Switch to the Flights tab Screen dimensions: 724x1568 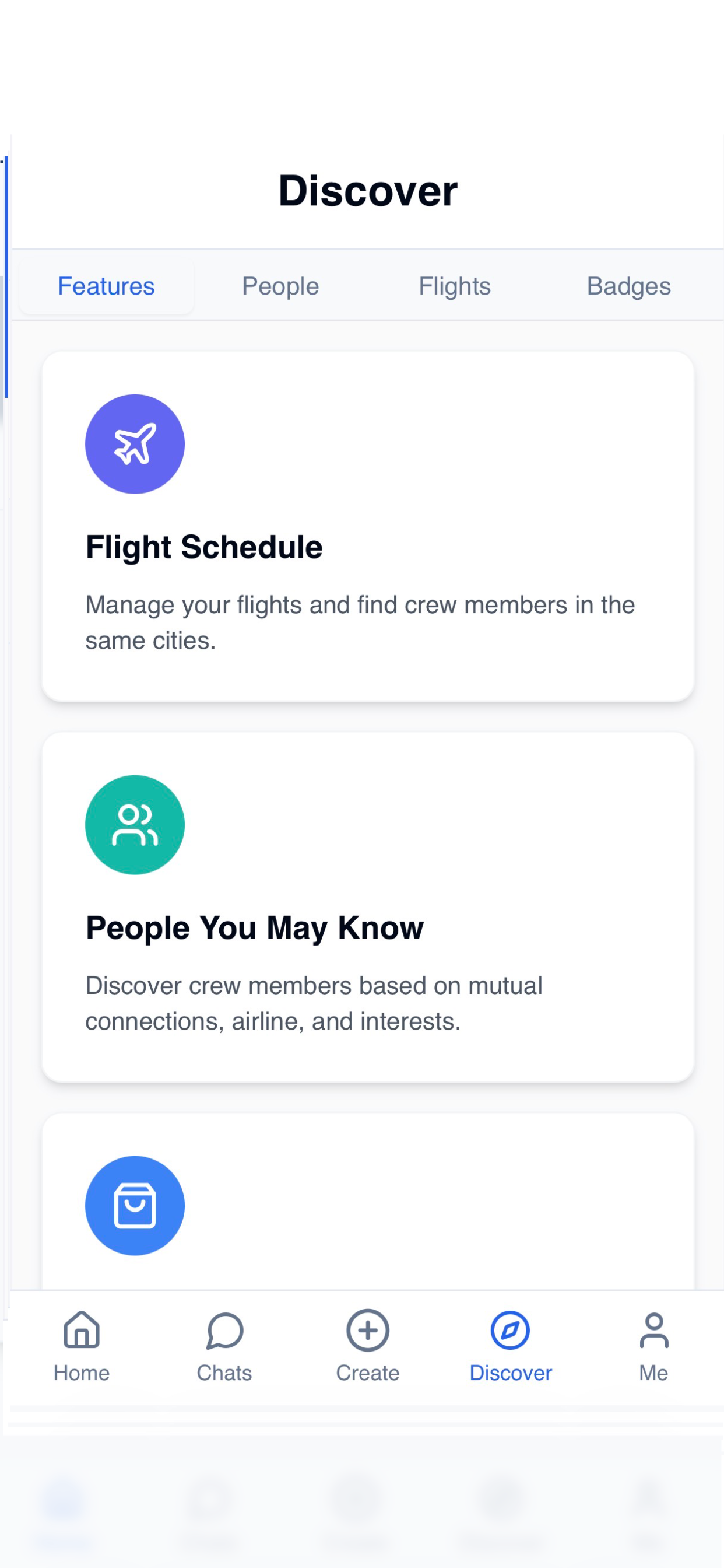455,286
